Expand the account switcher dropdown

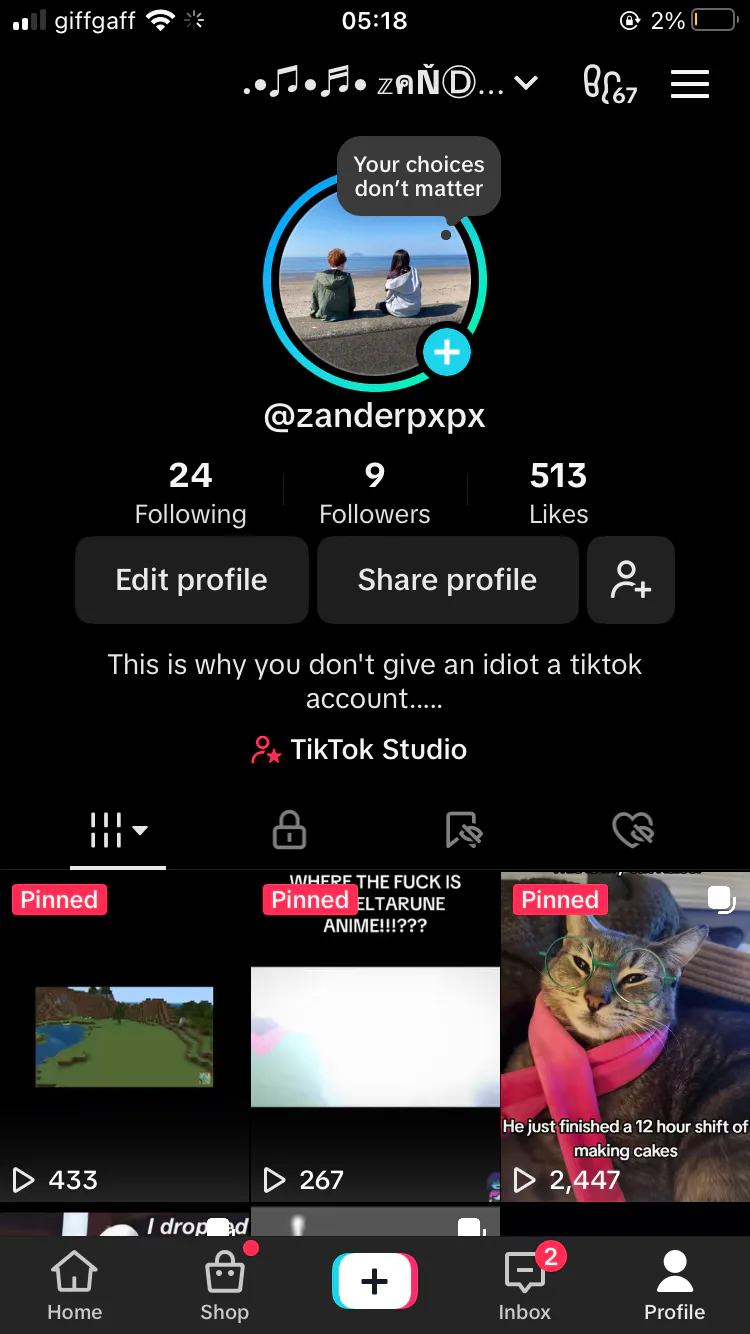[x=526, y=84]
